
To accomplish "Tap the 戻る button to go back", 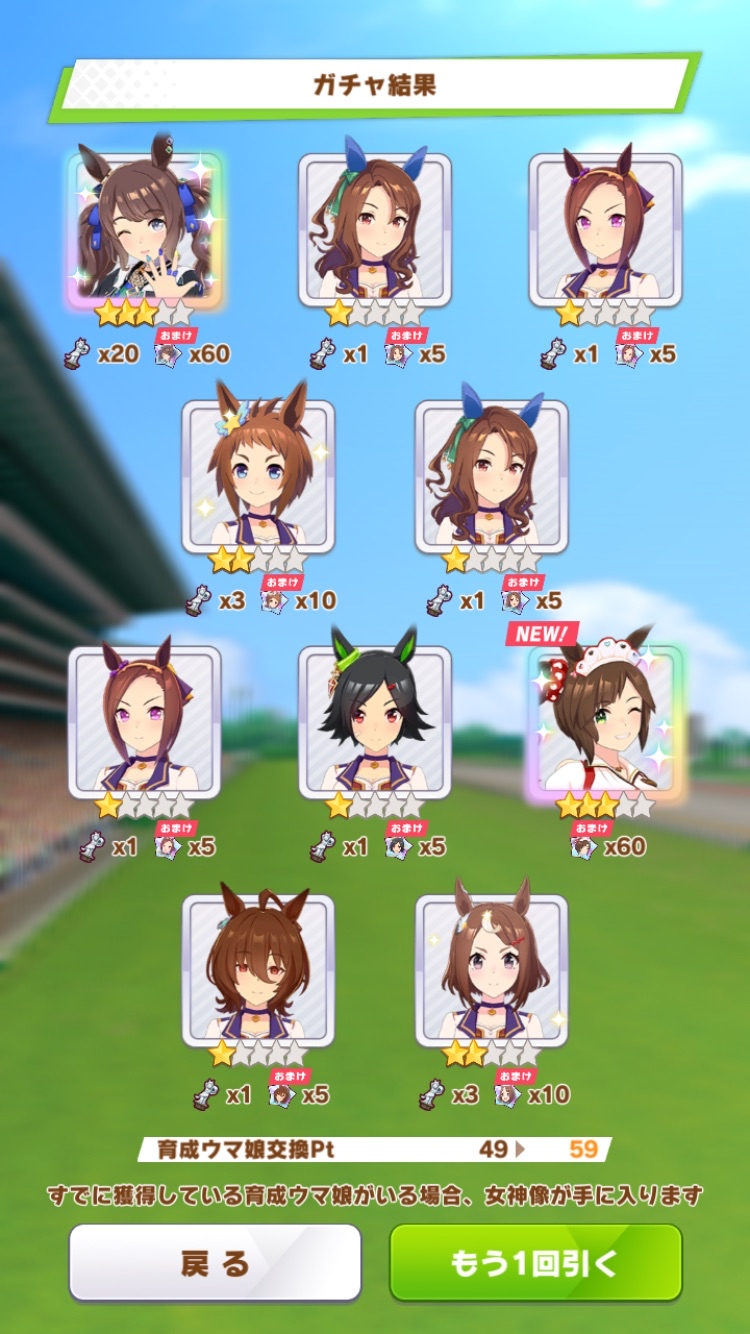I will pos(214,1263).
